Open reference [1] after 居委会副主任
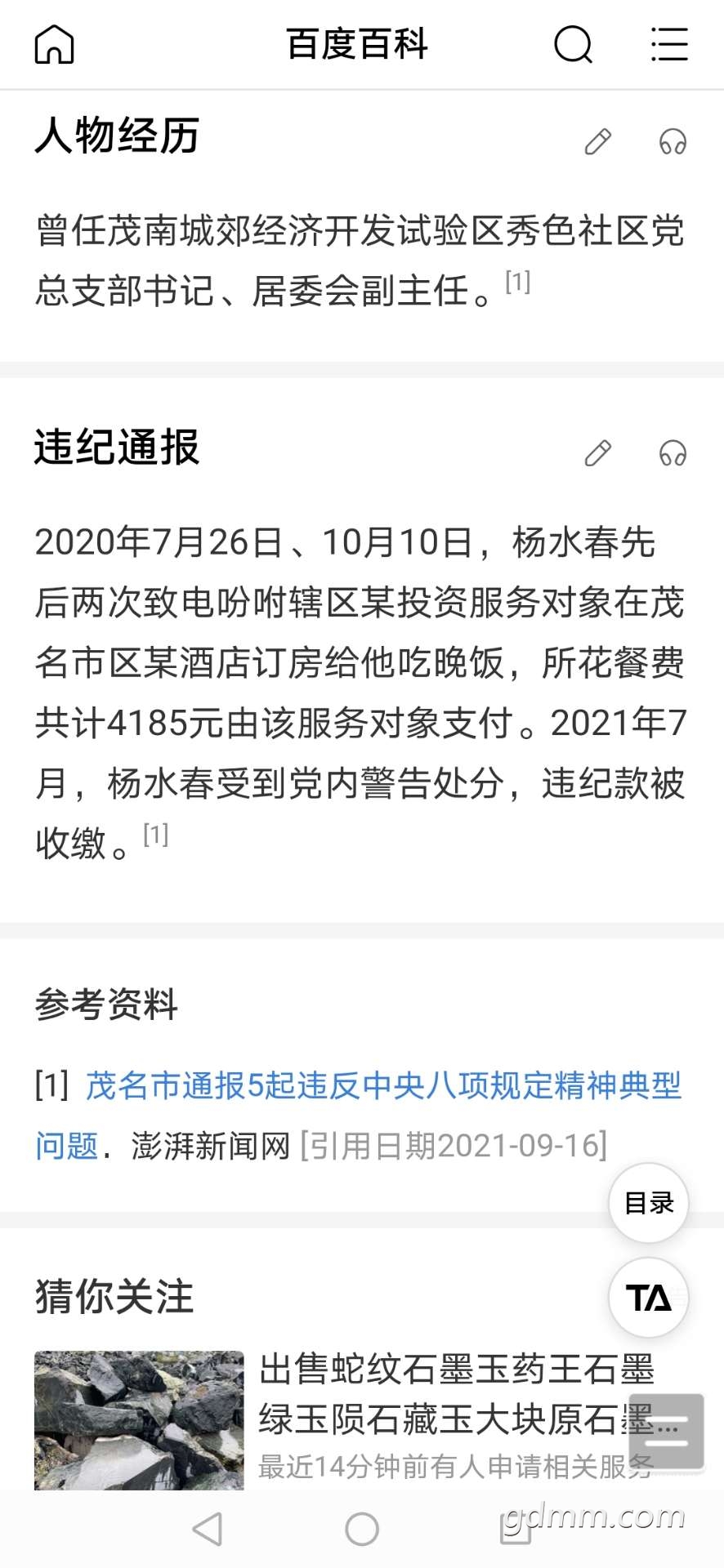 [x=518, y=282]
